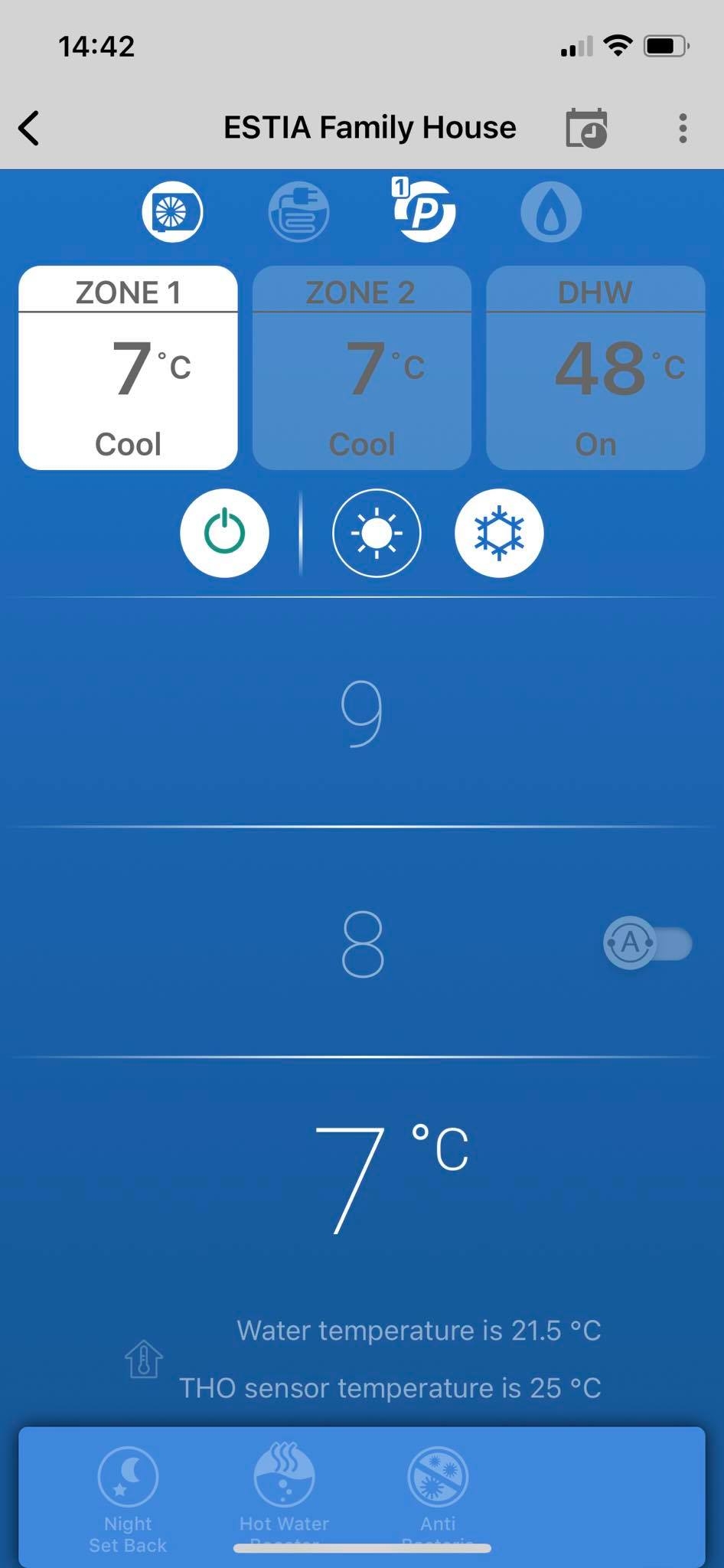
Task: Tap the backup heater plug icon
Action: click(x=298, y=212)
